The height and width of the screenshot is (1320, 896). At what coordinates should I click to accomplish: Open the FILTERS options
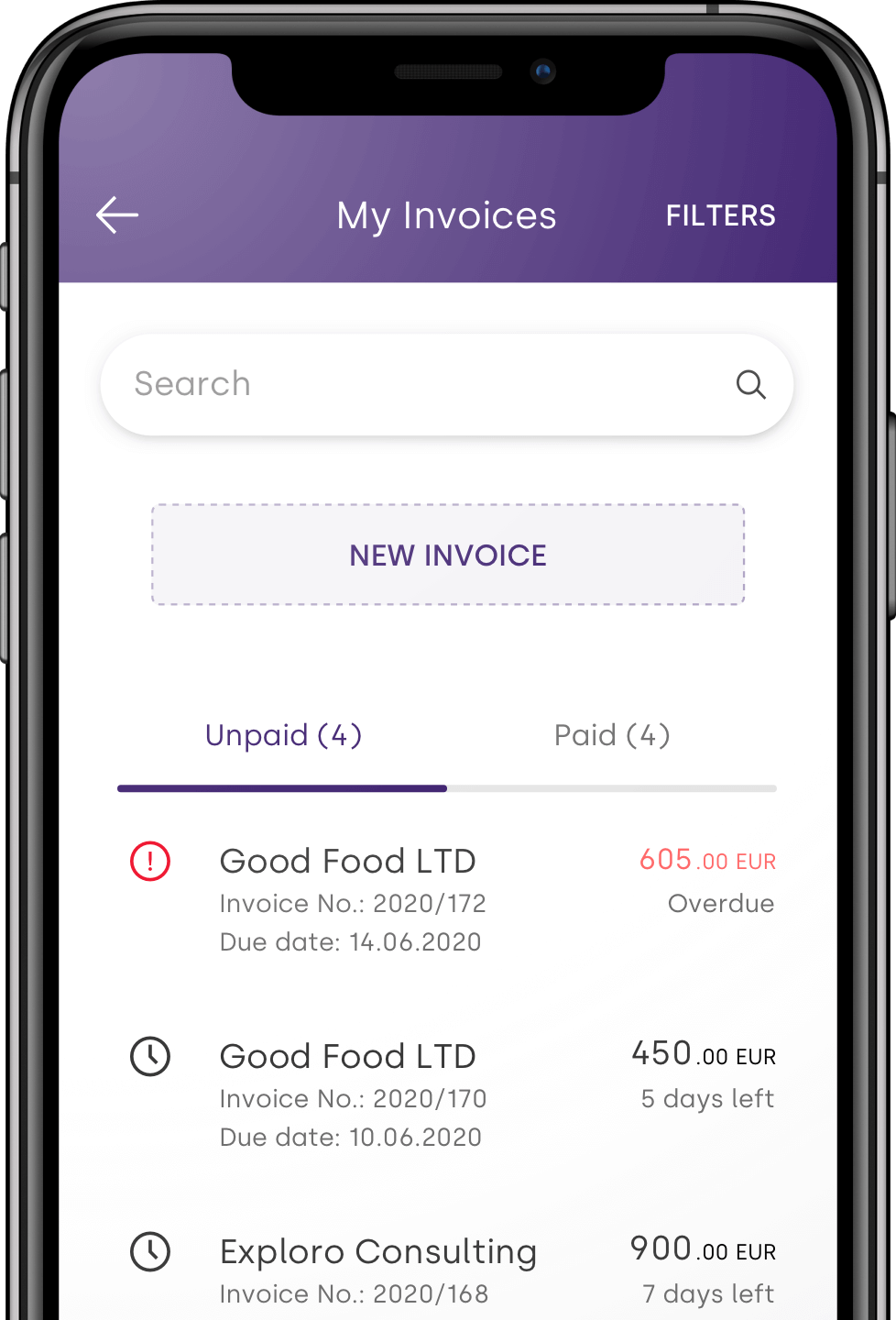(x=720, y=215)
